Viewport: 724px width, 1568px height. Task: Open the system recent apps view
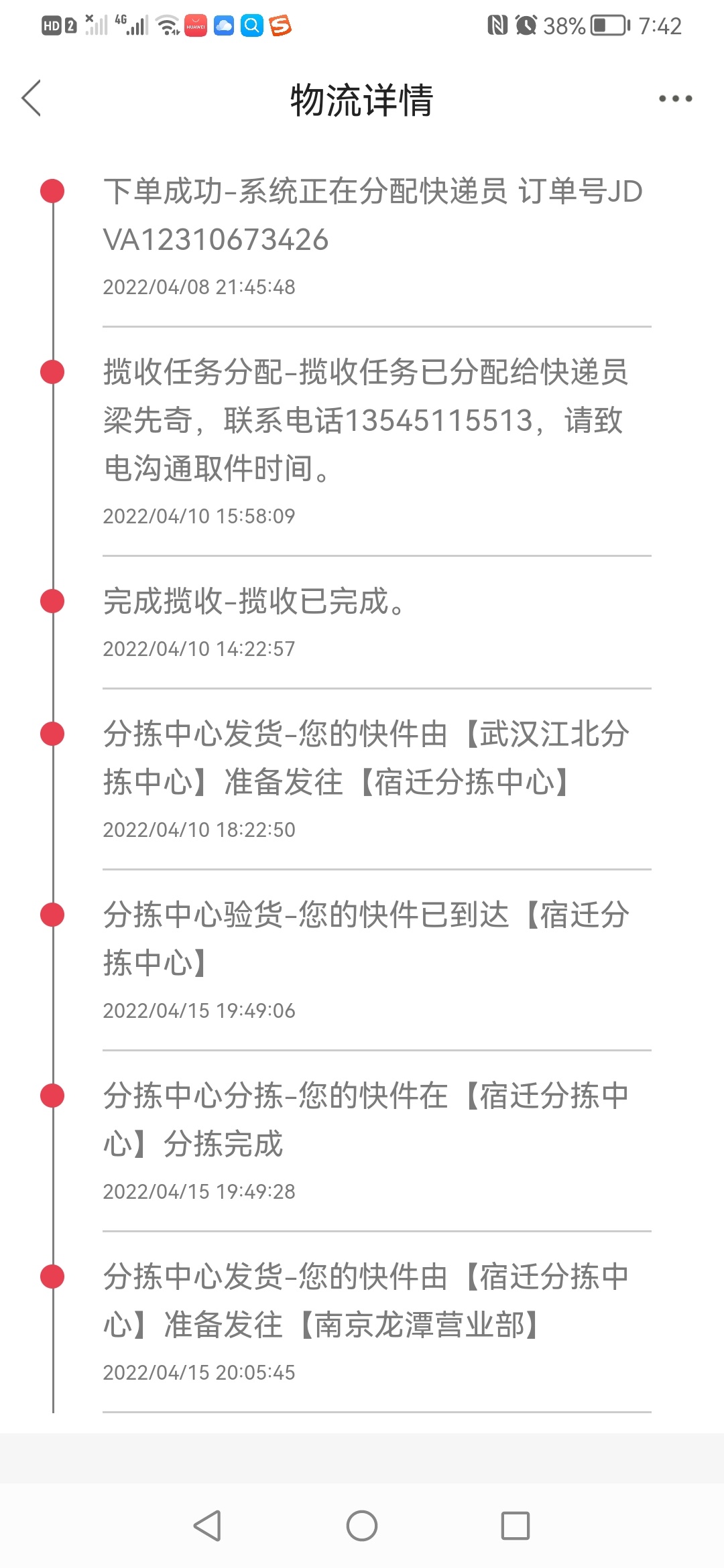[516, 1526]
